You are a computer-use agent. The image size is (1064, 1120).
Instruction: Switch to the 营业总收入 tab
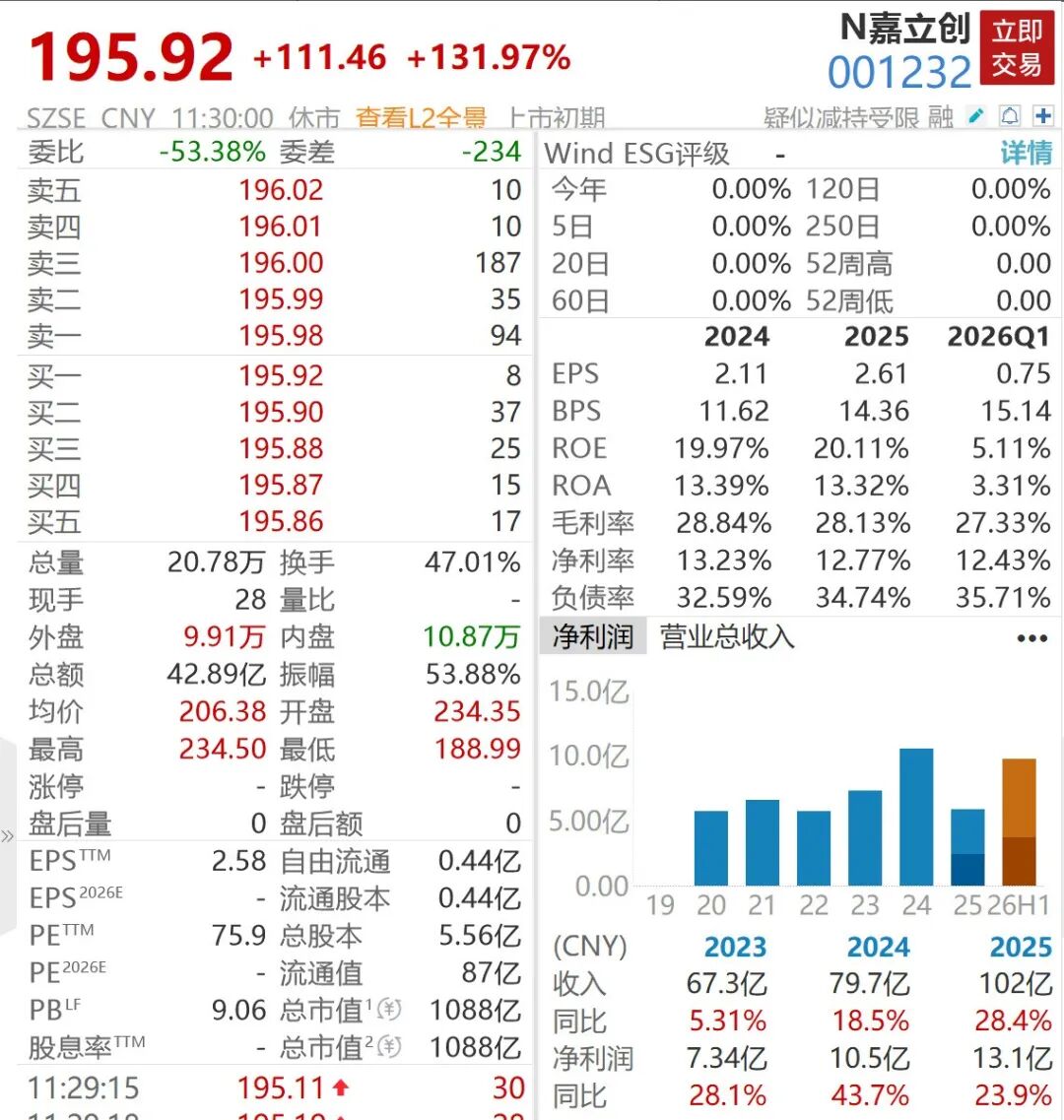coord(727,636)
